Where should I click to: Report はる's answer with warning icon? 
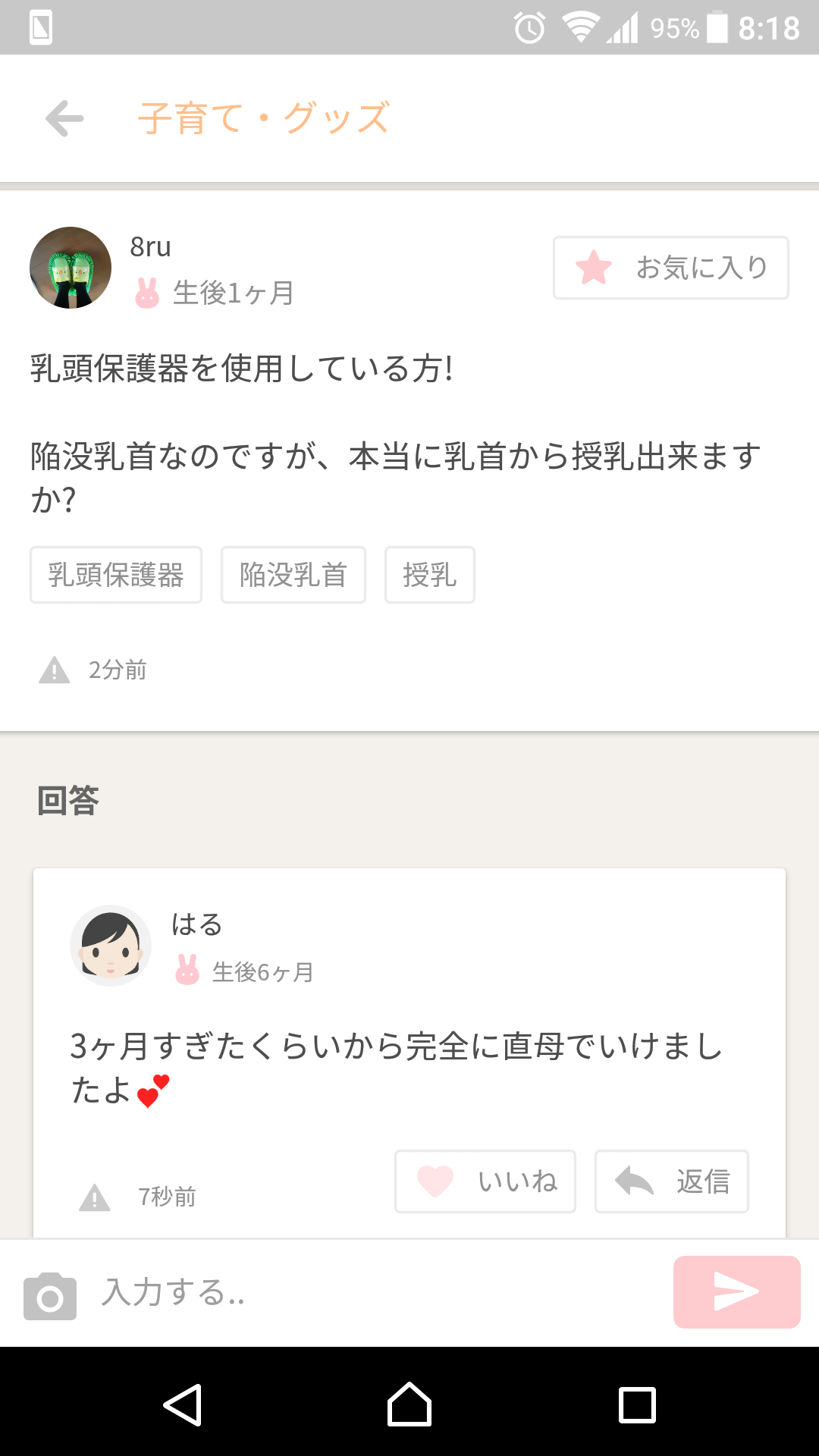[95, 1197]
